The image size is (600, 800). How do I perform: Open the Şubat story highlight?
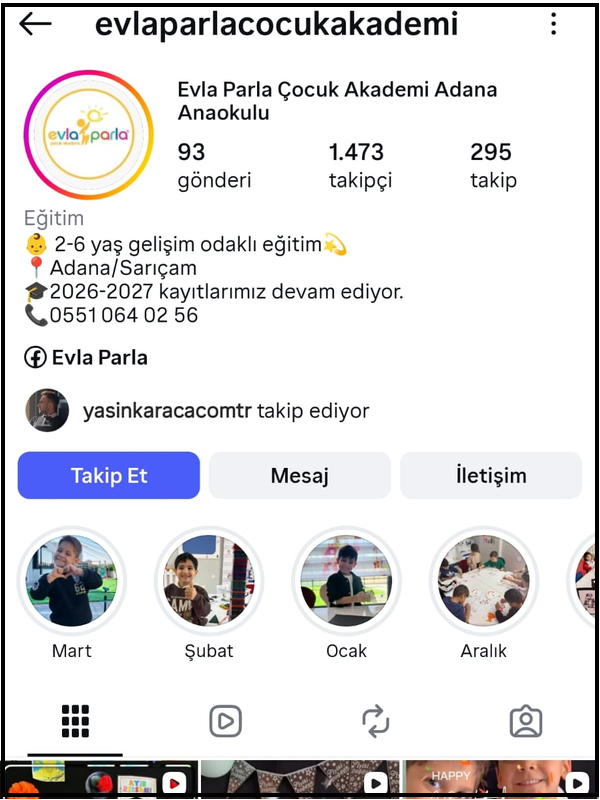(209, 583)
